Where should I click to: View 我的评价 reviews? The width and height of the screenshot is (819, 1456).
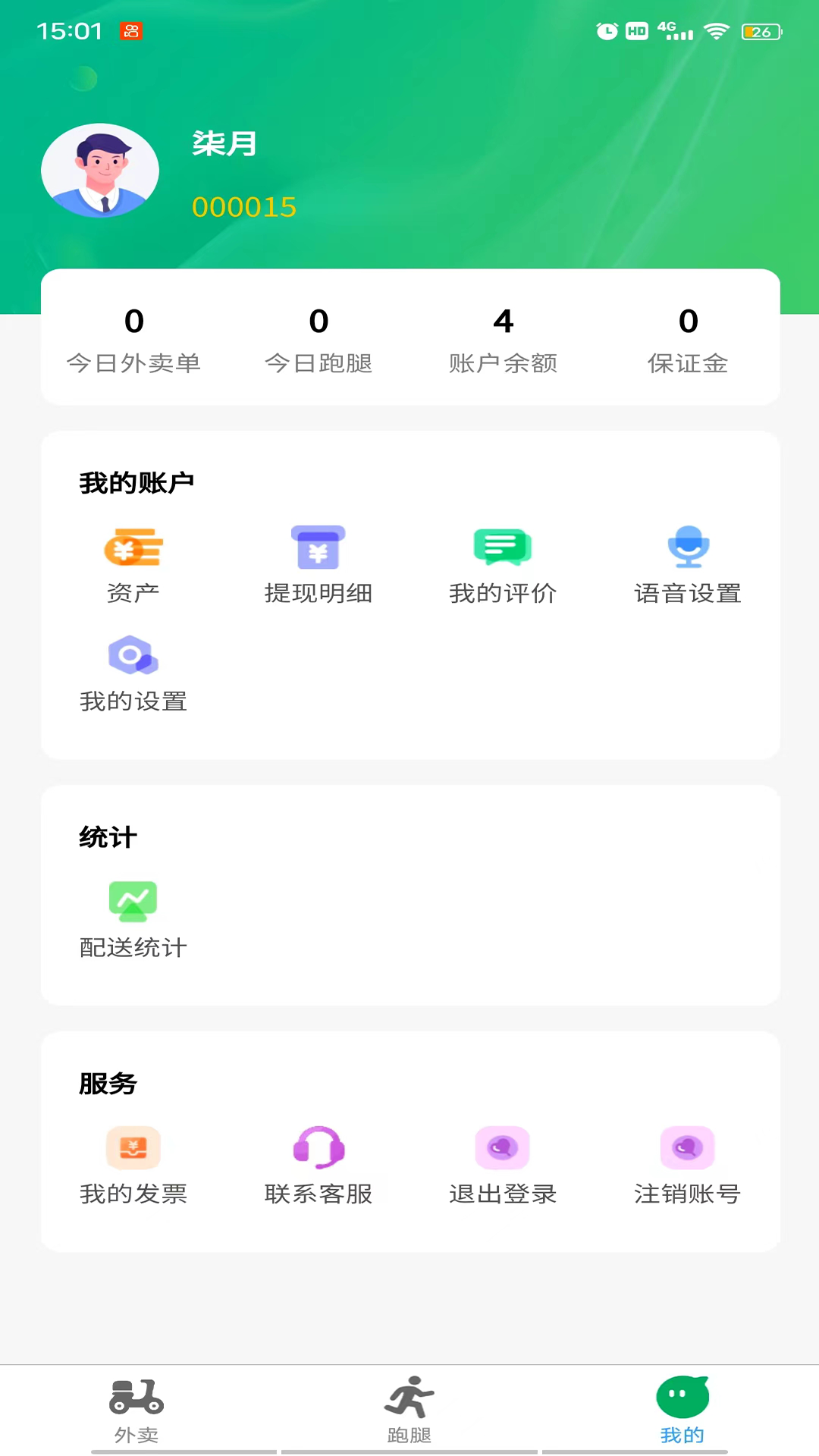tap(503, 565)
